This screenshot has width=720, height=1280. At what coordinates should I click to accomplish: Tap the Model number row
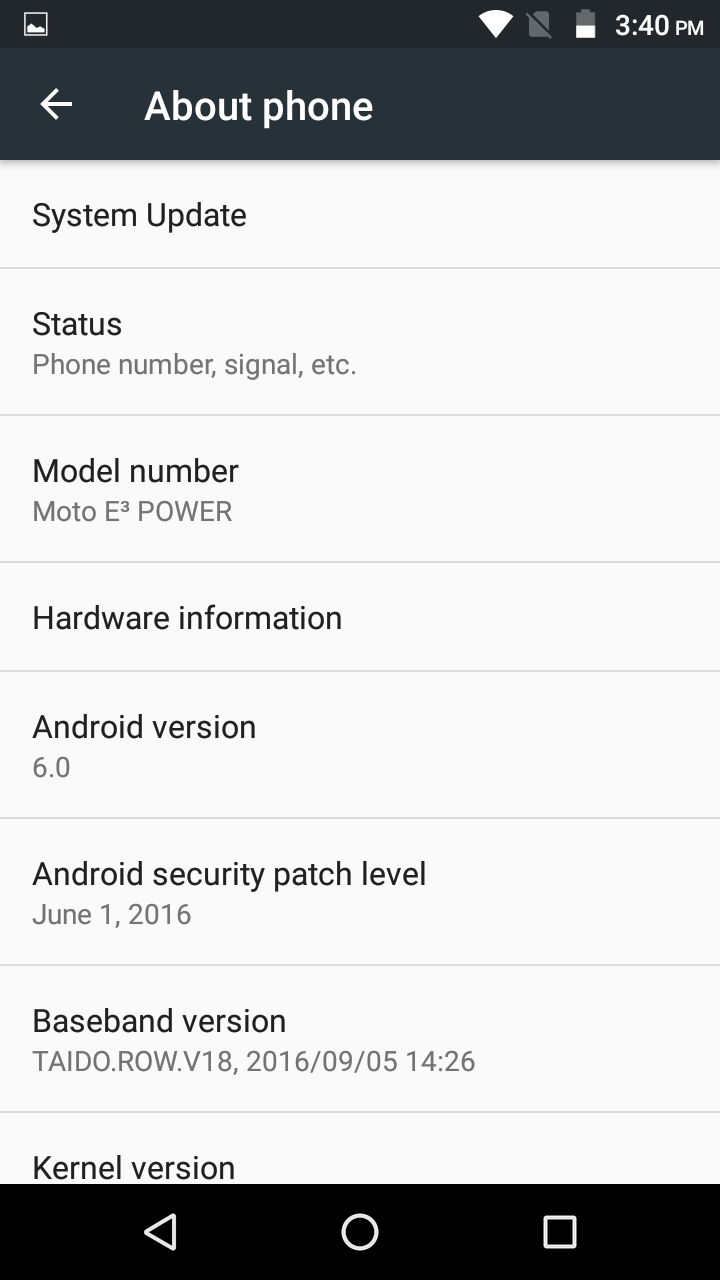[x=360, y=489]
